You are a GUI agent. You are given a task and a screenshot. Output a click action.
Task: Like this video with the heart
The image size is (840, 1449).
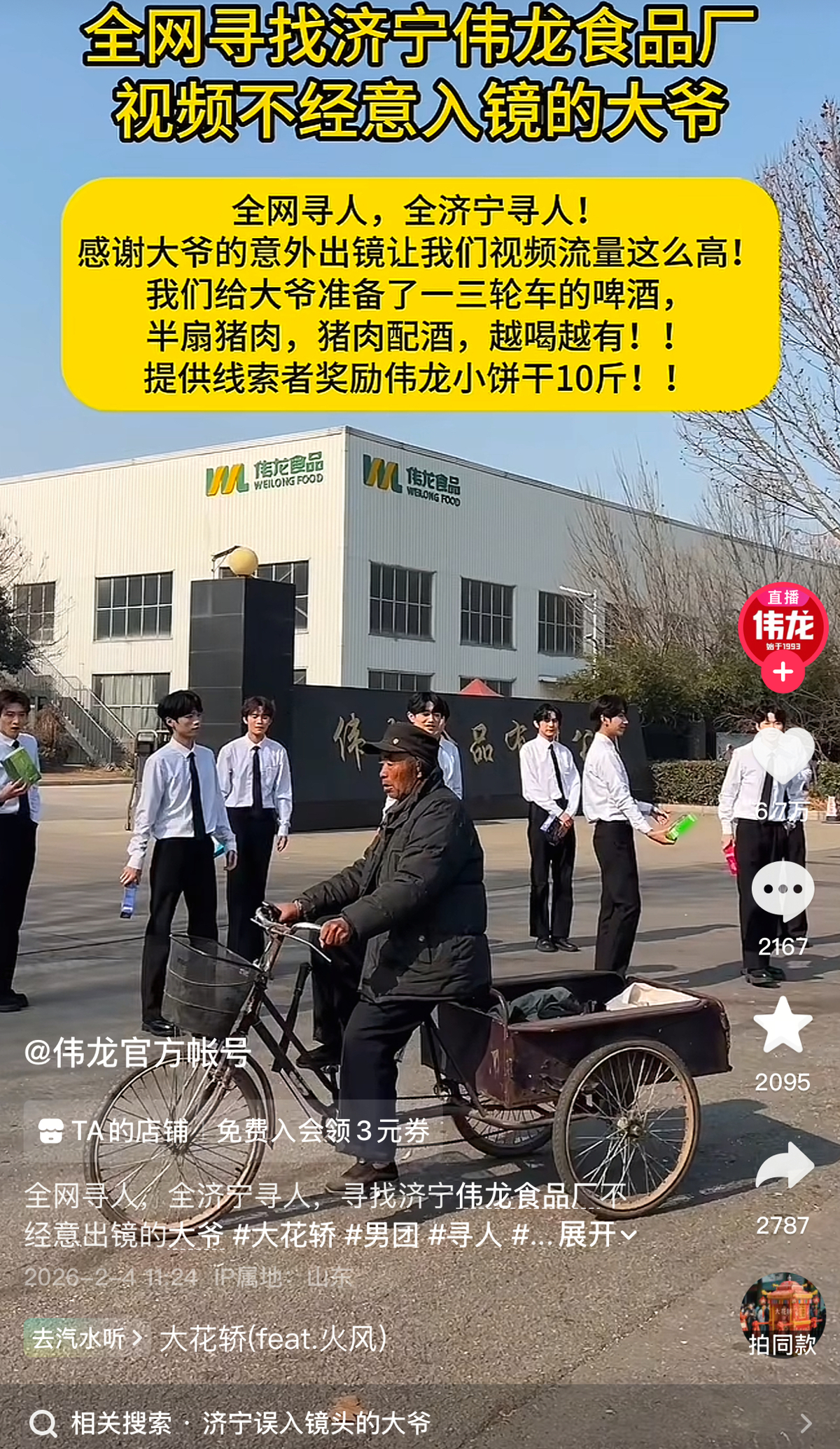pos(783,756)
